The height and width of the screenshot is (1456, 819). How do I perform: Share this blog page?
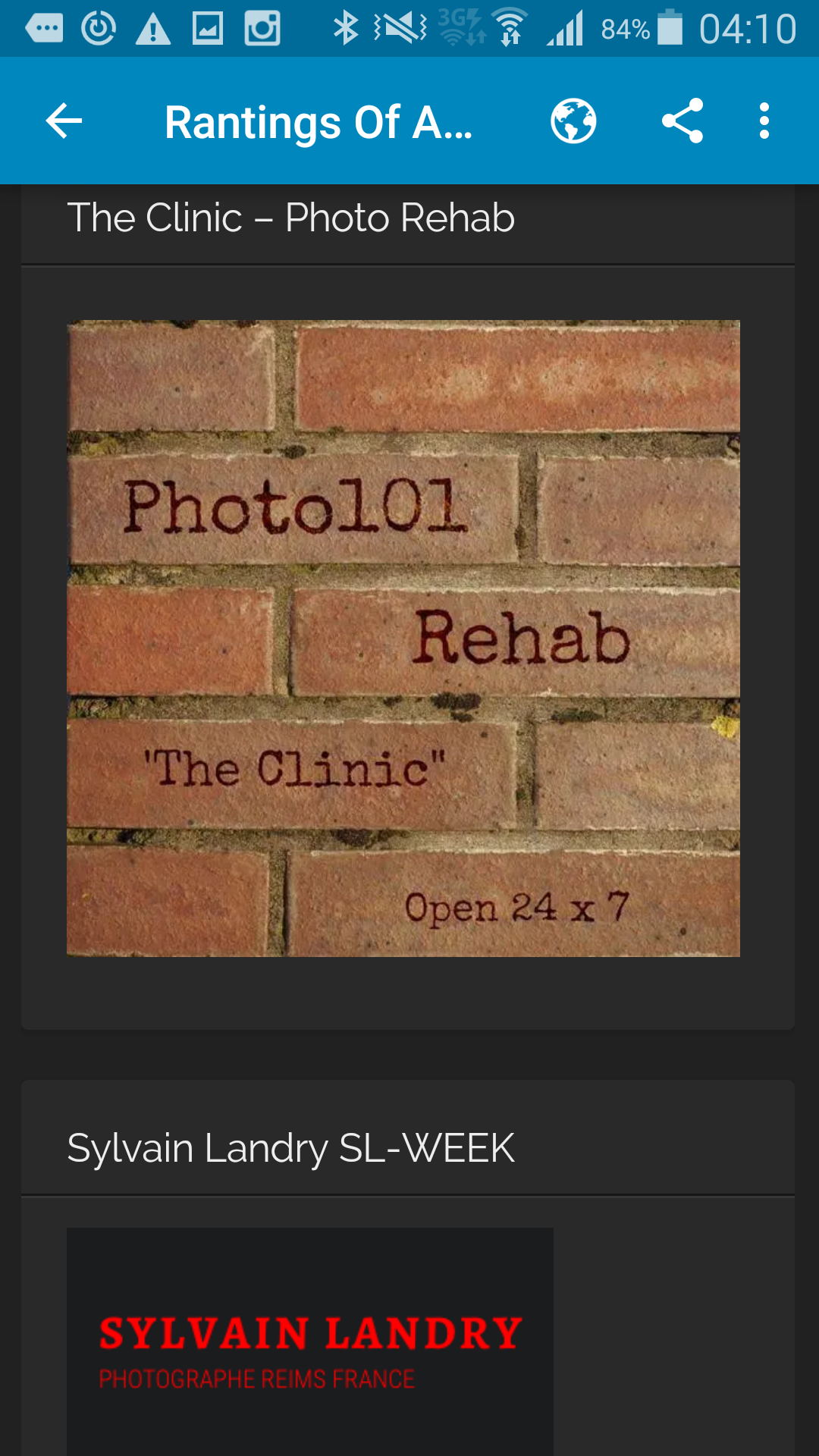[x=682, y=121]
